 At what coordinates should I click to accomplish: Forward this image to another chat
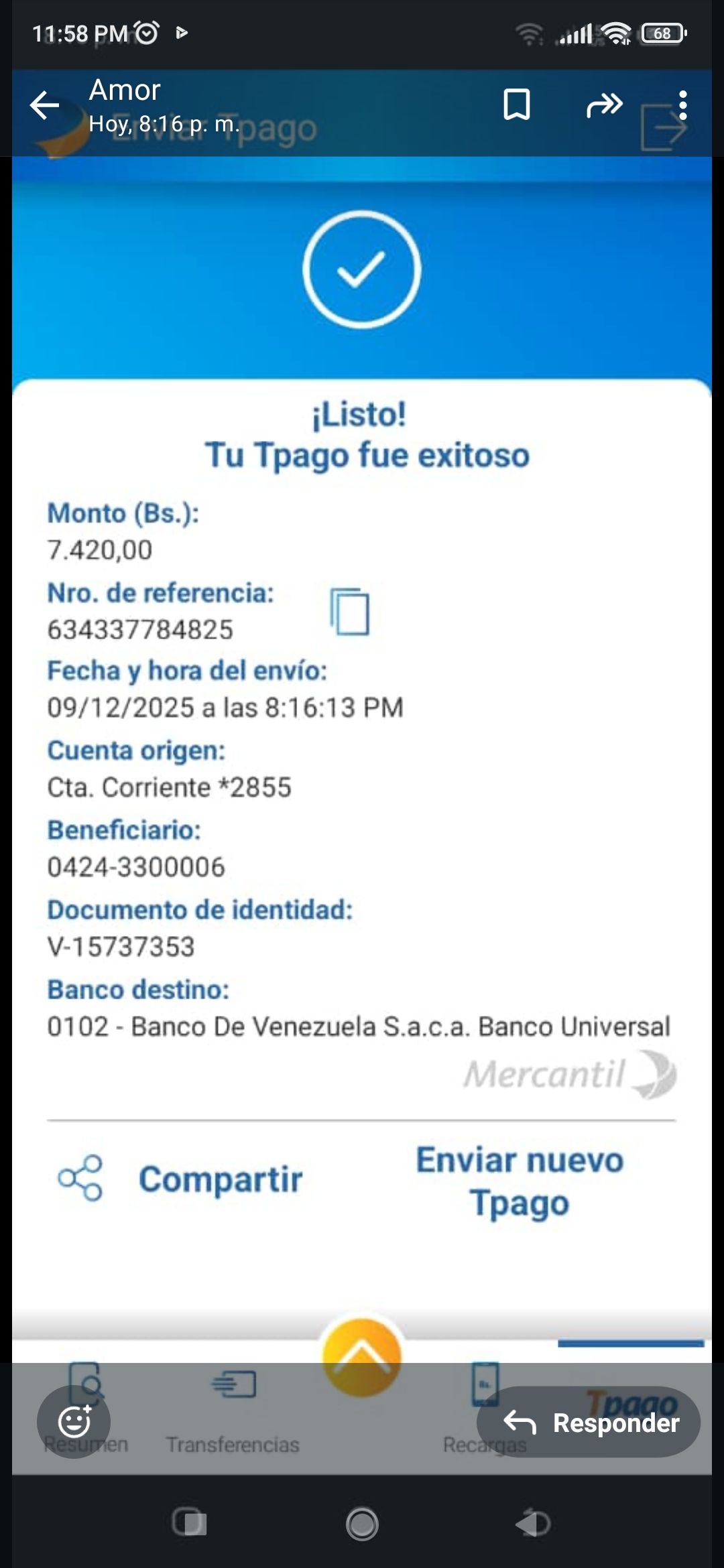(604, 105)
